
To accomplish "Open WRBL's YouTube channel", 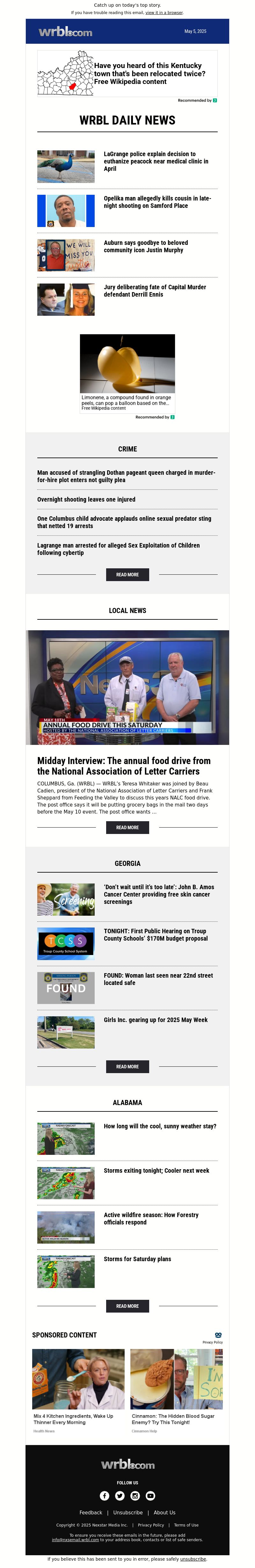I will [x=150, y=1496].
